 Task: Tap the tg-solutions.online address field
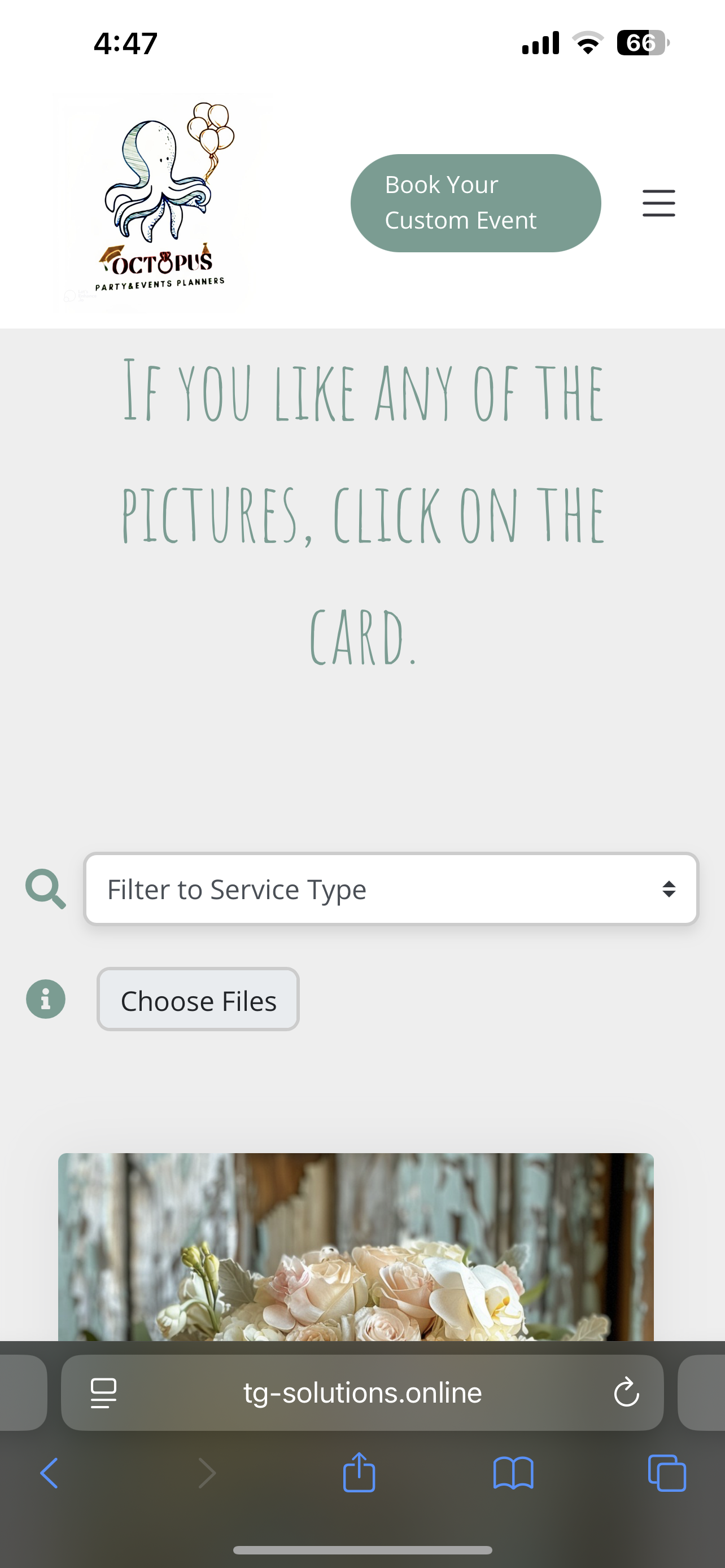coord(363,1392)
